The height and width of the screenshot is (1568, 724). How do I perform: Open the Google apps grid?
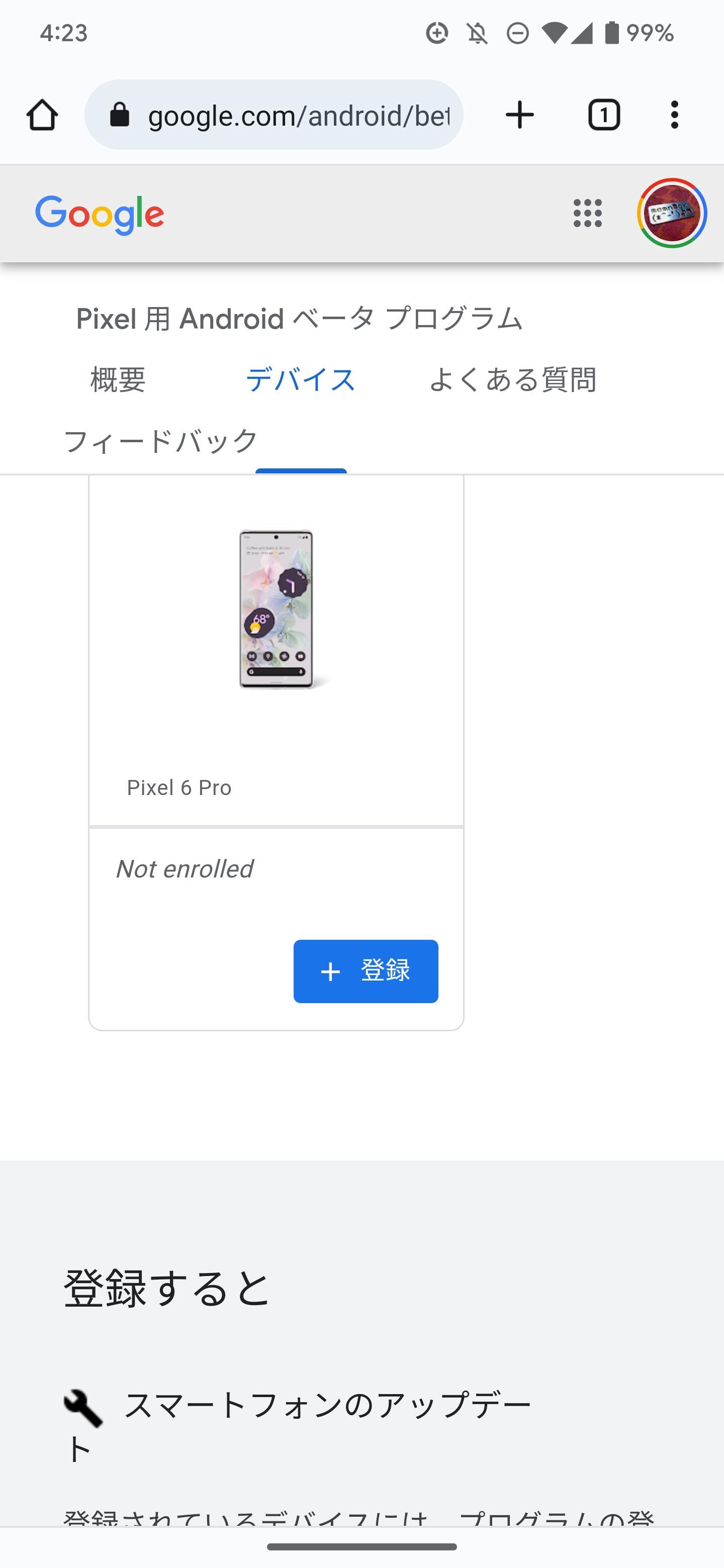coord(588,214)
